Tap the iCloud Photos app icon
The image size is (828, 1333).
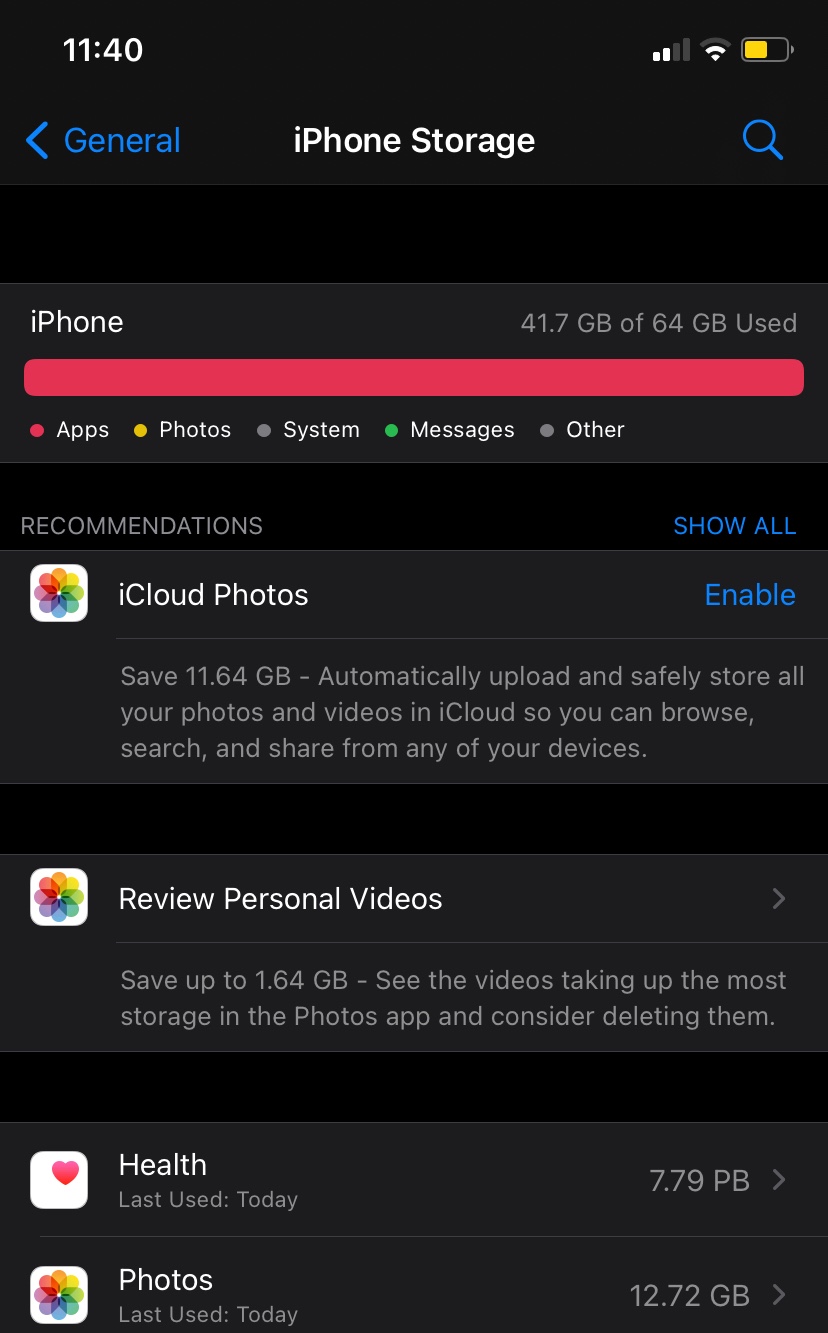point(58,593)
